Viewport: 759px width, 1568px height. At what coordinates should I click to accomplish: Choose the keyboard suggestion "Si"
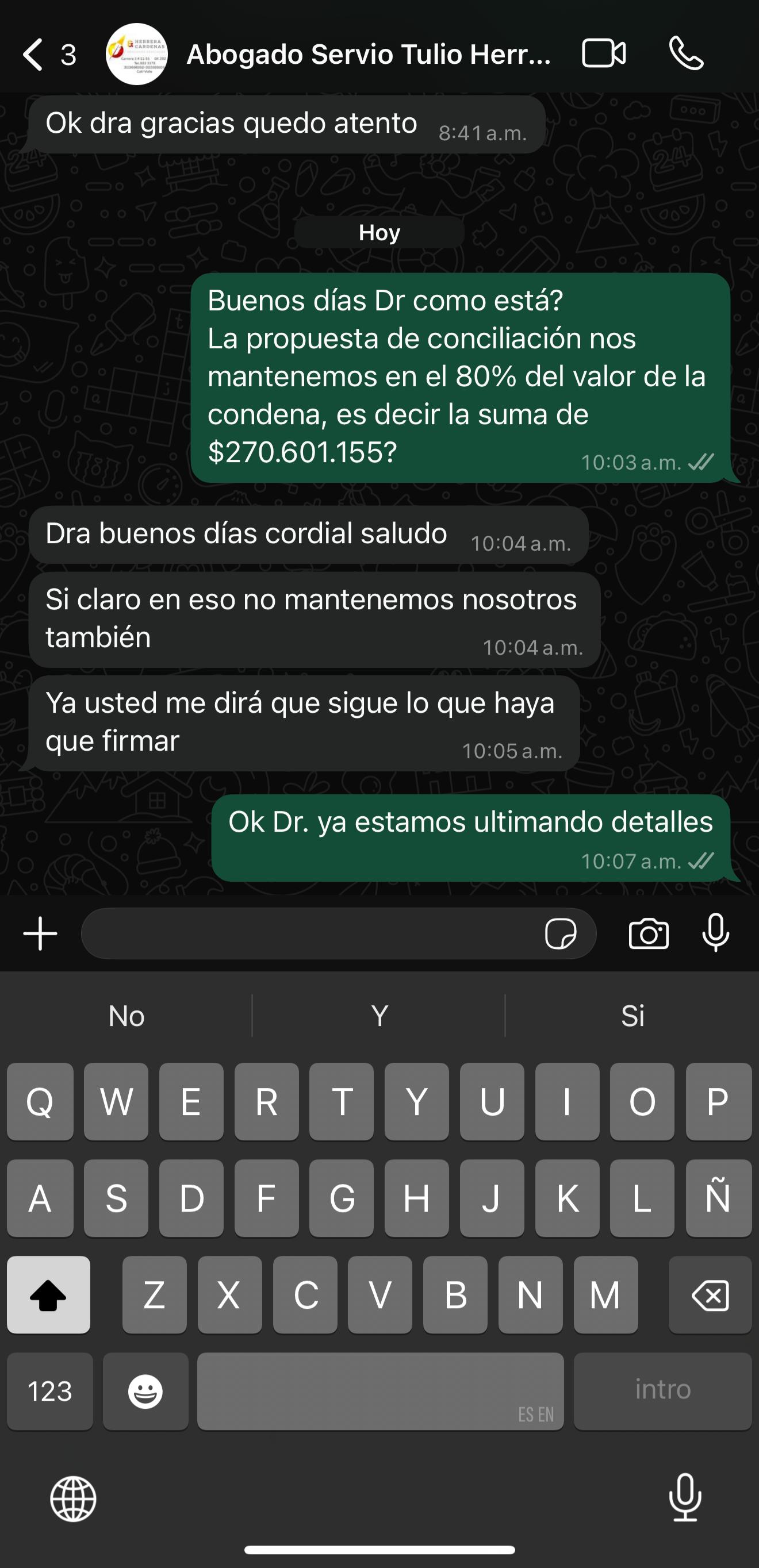[x=633, y=1016]
